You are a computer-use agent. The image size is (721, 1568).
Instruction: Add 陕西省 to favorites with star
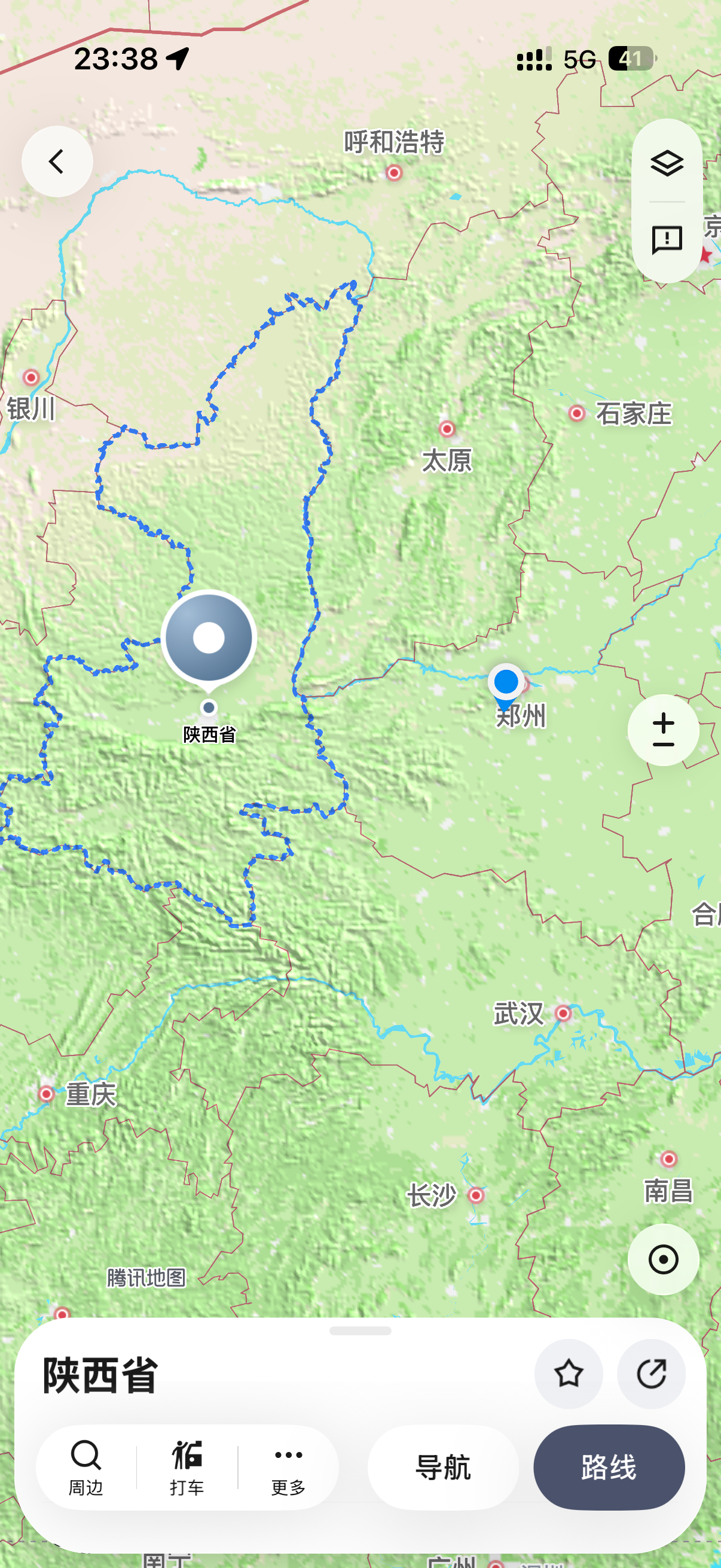point(569,1374)
